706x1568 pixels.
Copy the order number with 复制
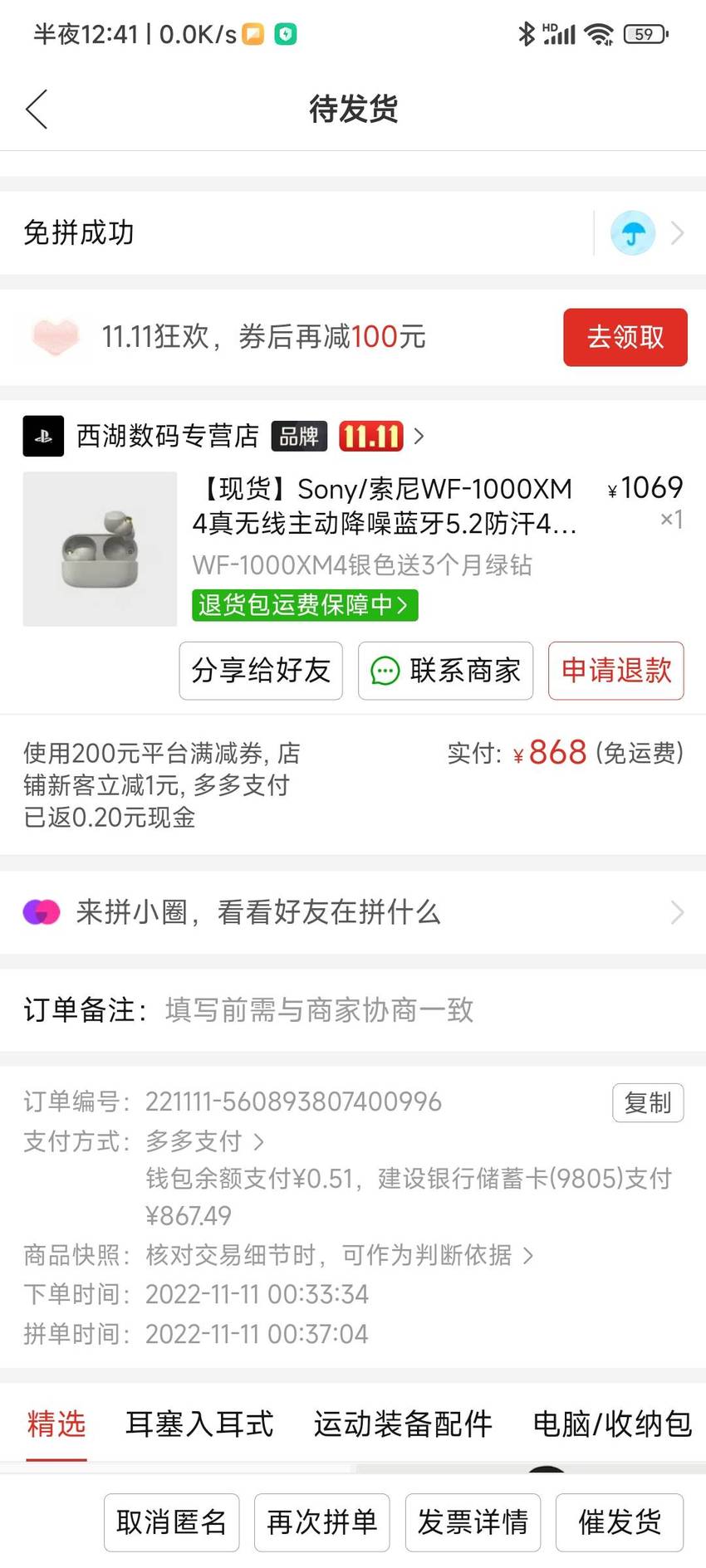(x=648, y=1102)
